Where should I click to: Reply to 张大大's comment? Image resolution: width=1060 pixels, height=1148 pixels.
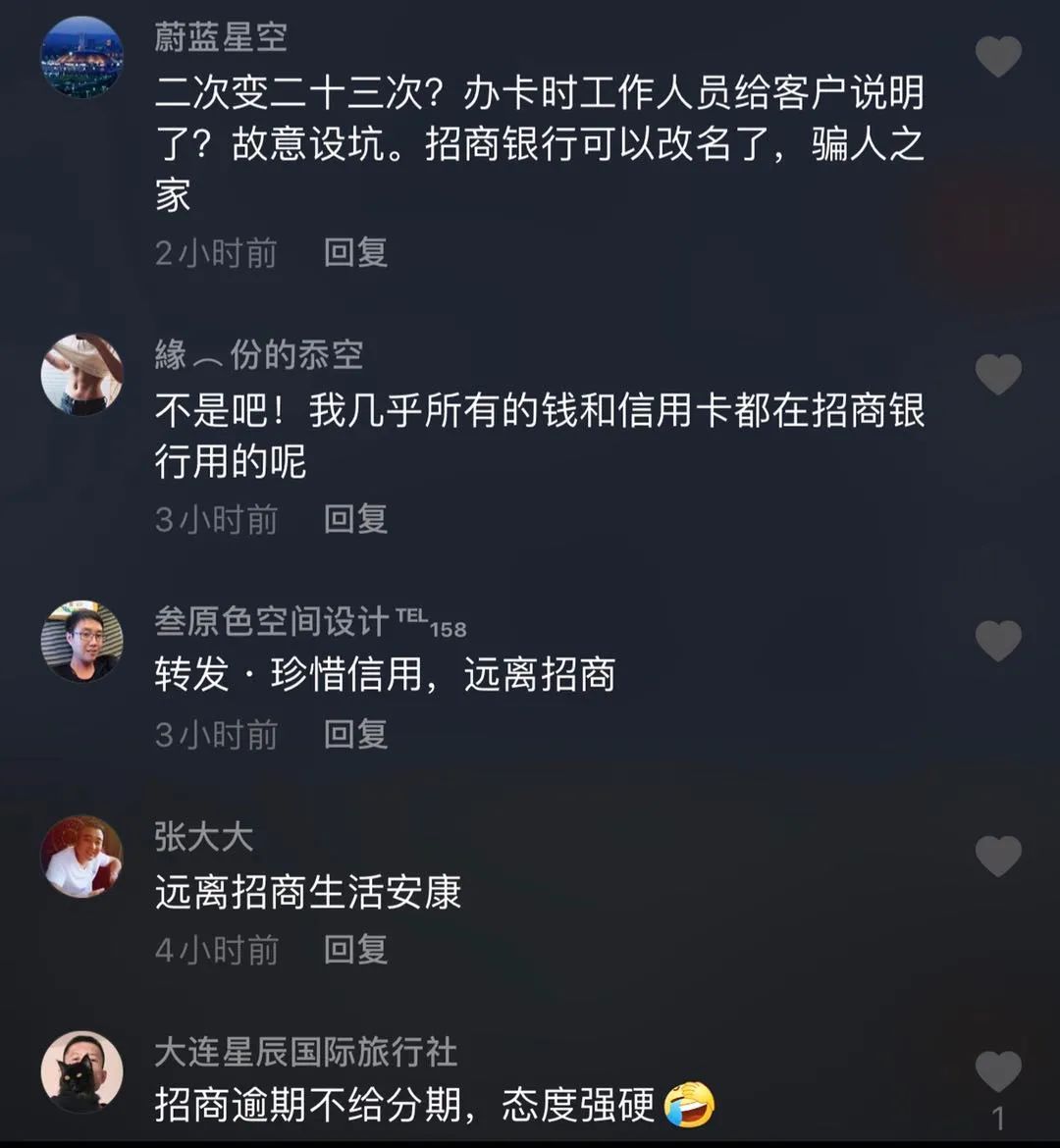click(355, 949)
